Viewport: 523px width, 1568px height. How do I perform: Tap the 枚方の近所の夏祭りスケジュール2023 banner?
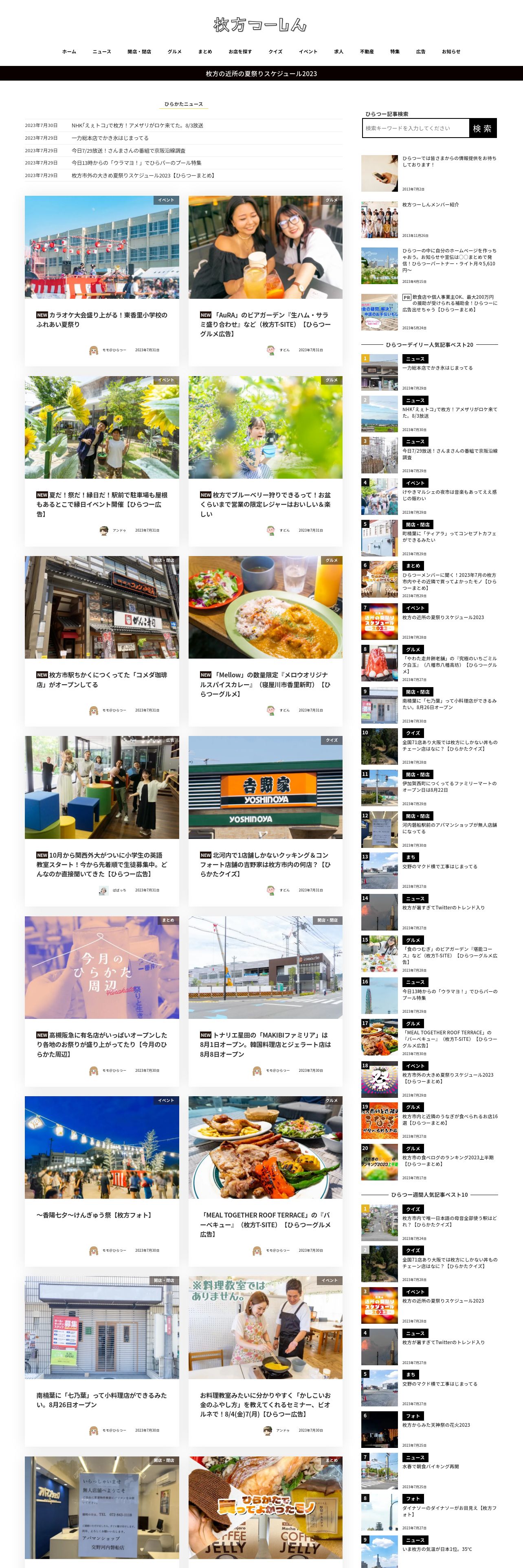click(x=261, y=74)
